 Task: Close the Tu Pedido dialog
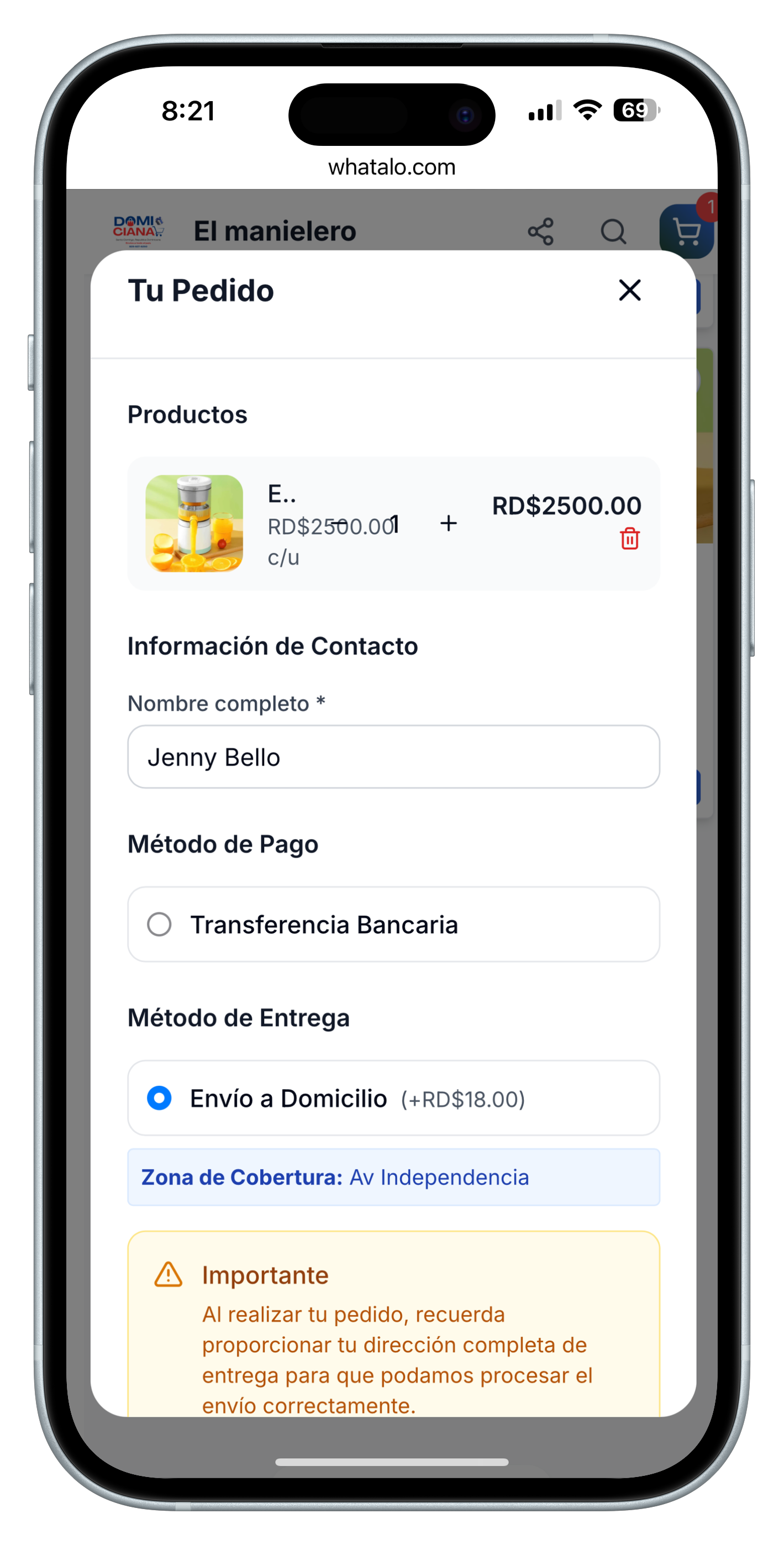pos(629,290)
